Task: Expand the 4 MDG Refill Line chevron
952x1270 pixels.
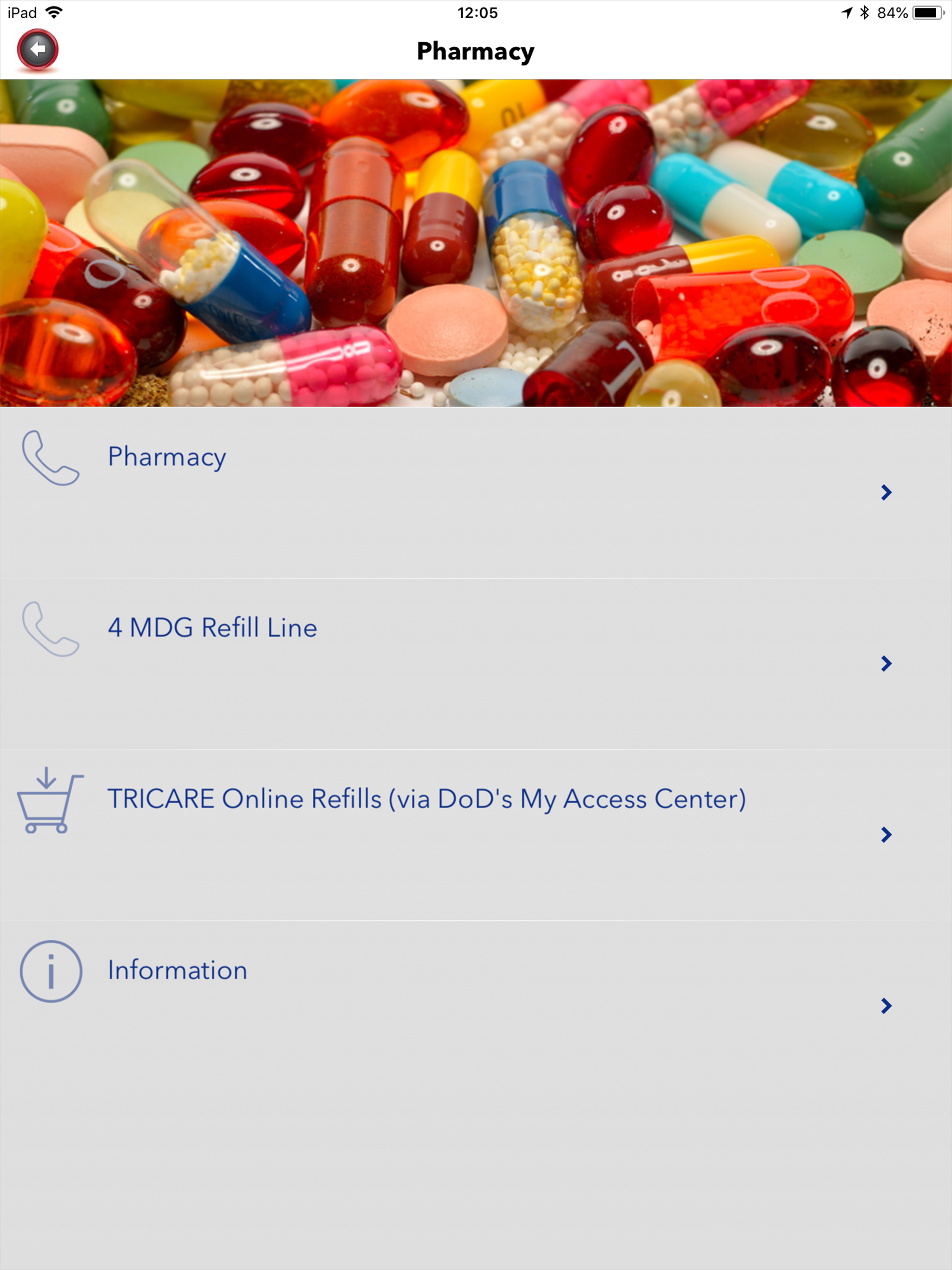Action: pyautogui.click(x=887, y=663)
